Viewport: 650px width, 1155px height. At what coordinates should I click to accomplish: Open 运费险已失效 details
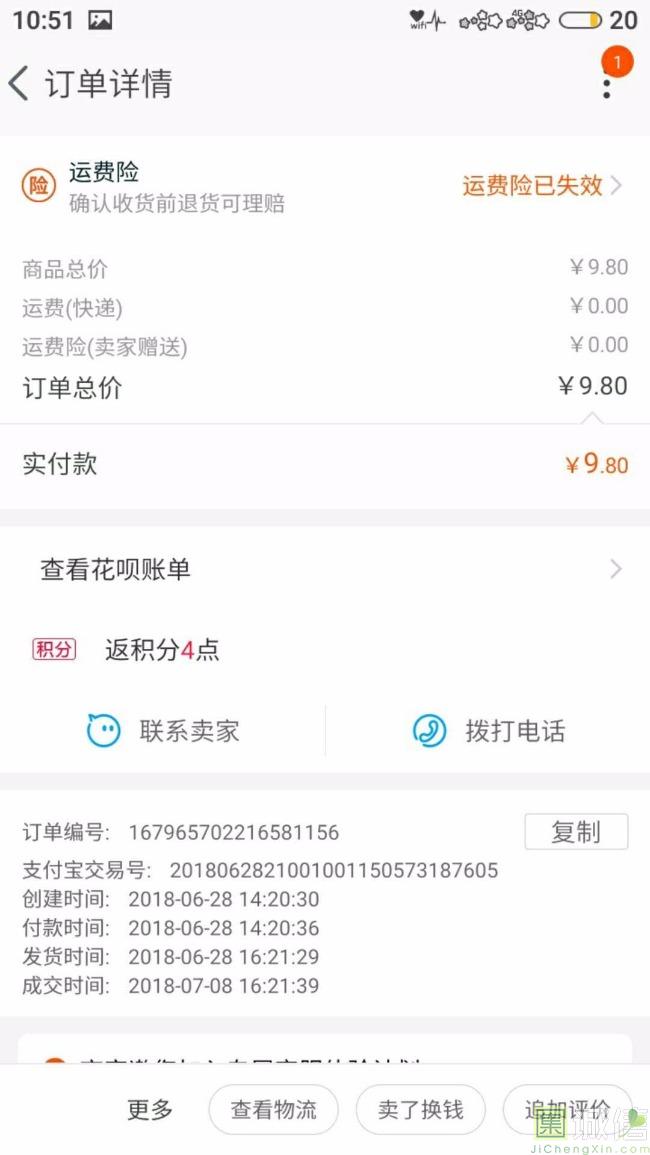(542, 186)
